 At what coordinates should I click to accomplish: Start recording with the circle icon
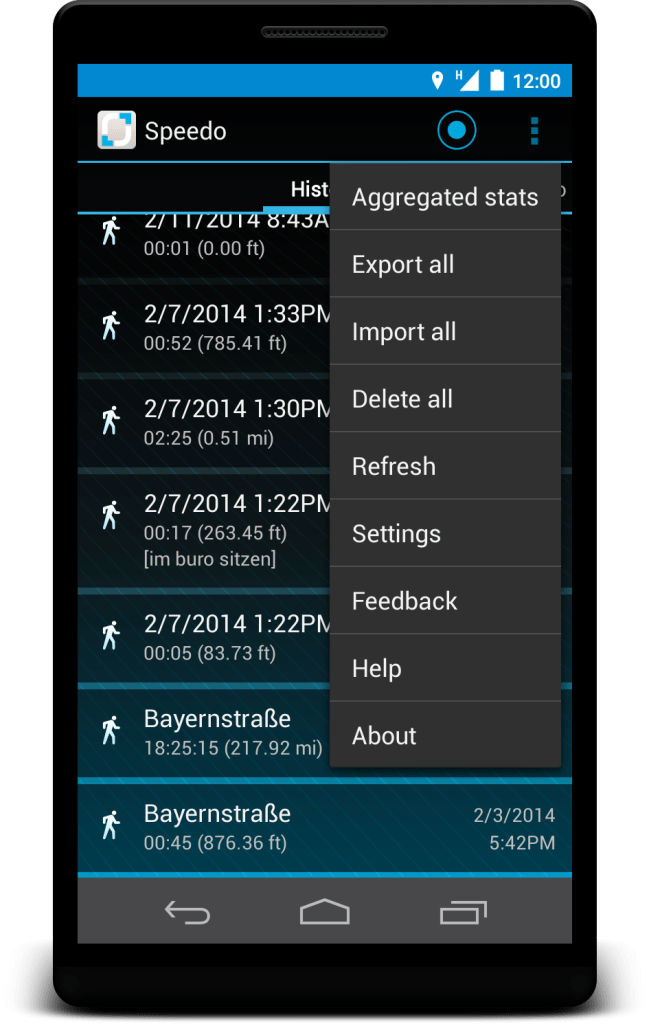[x=457, y=130]
